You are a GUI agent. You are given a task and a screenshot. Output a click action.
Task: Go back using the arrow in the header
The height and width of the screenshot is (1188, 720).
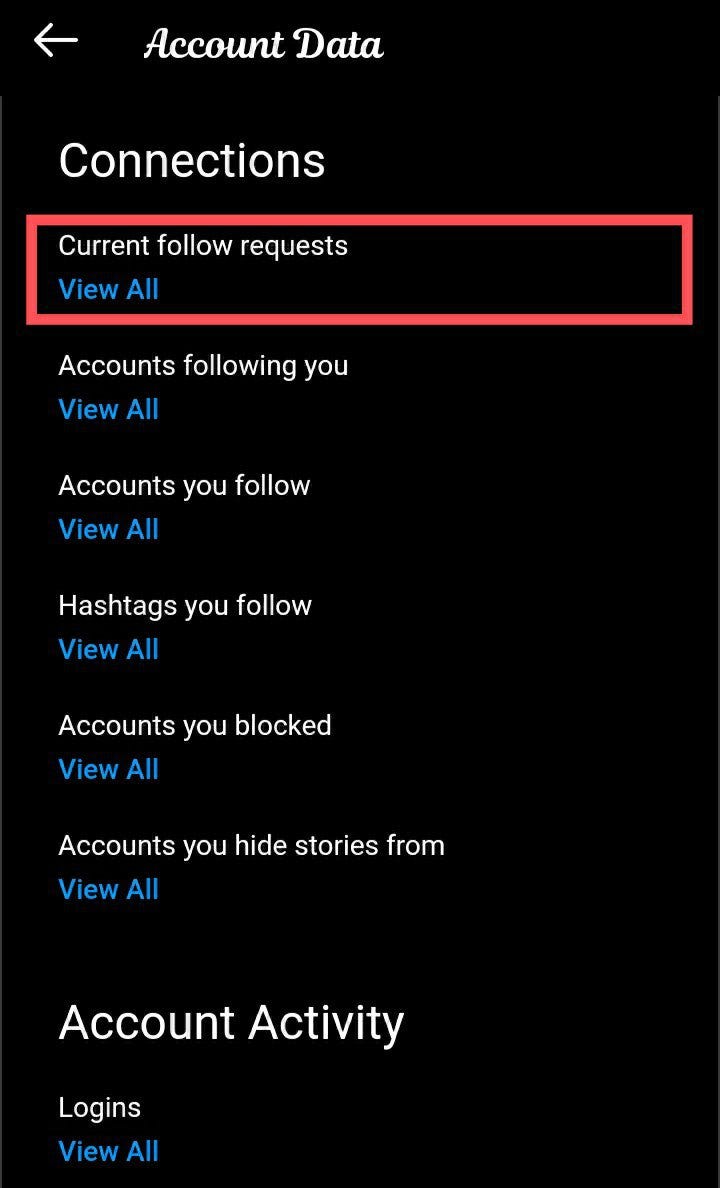coord(56,42)
